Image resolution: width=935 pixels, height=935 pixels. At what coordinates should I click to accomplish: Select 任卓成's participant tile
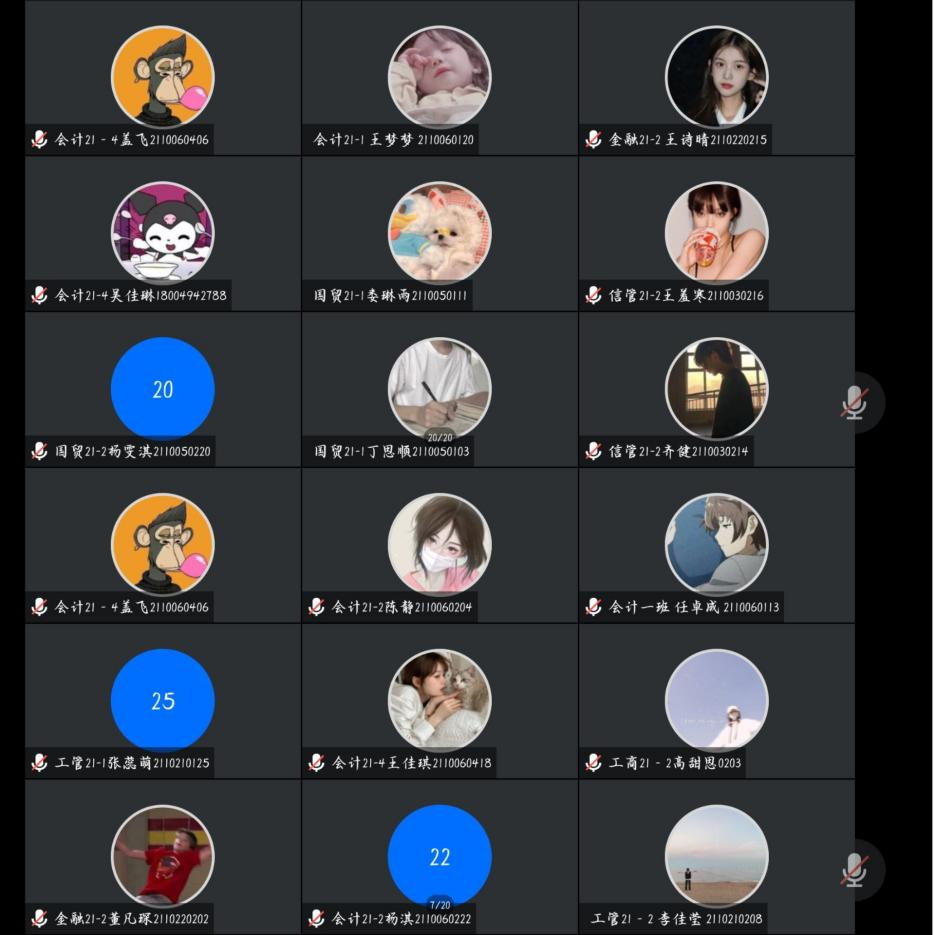716,545
